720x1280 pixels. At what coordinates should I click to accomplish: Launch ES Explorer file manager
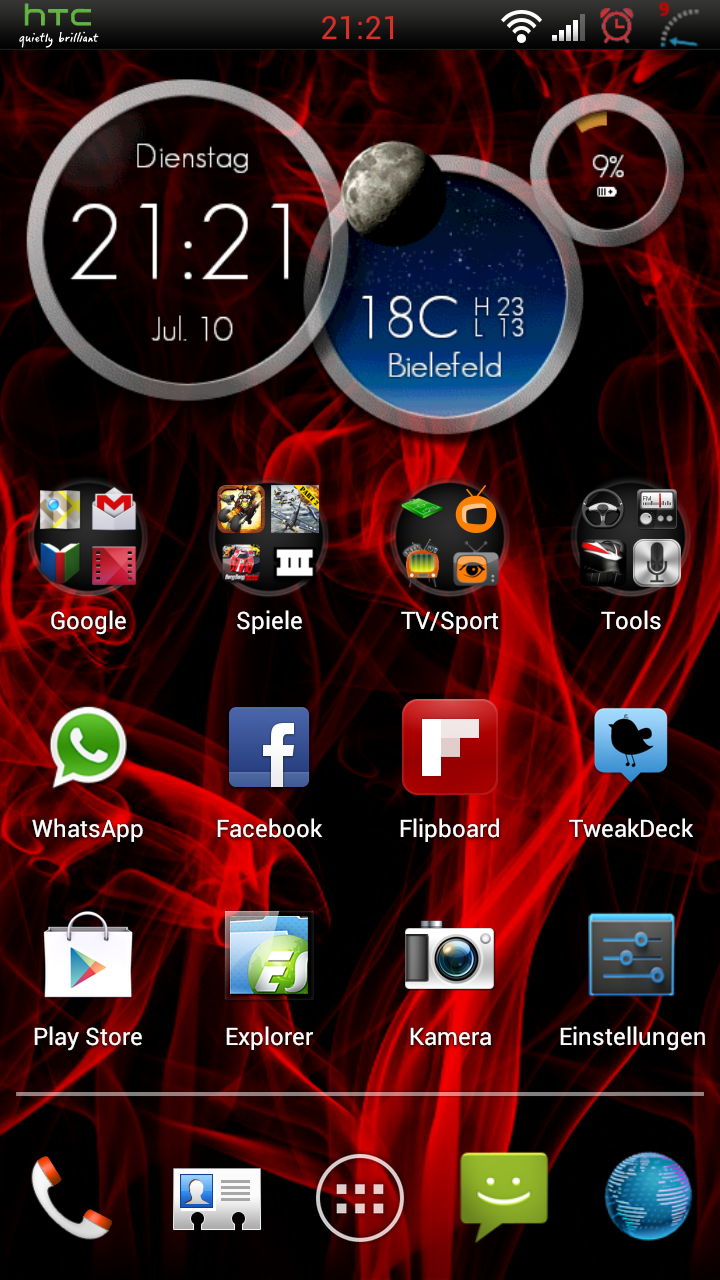(268, 956)
